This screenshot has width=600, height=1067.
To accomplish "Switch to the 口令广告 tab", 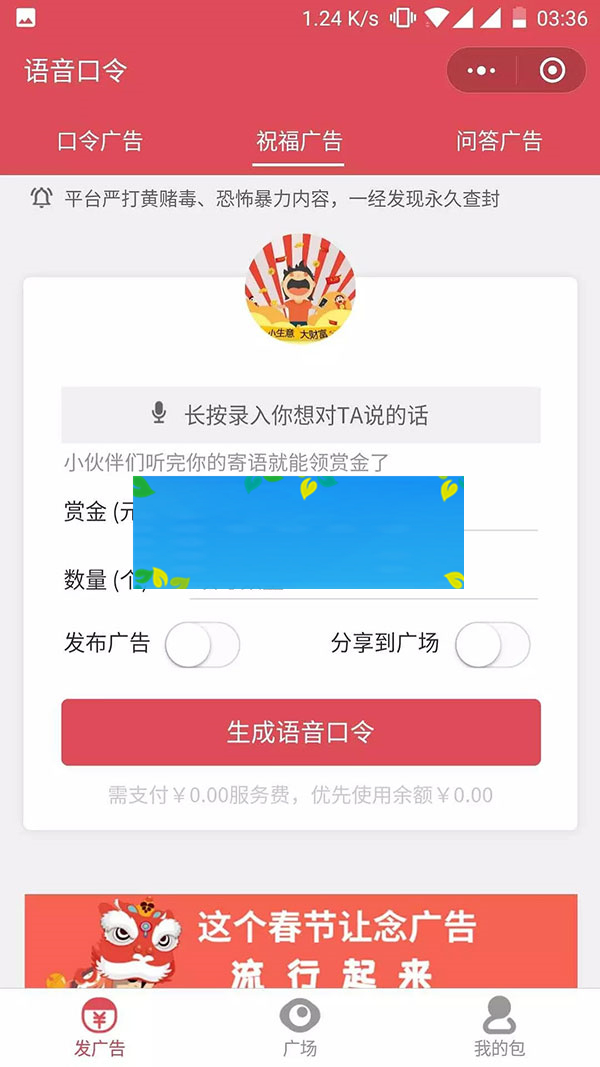I will pos(100,141).
